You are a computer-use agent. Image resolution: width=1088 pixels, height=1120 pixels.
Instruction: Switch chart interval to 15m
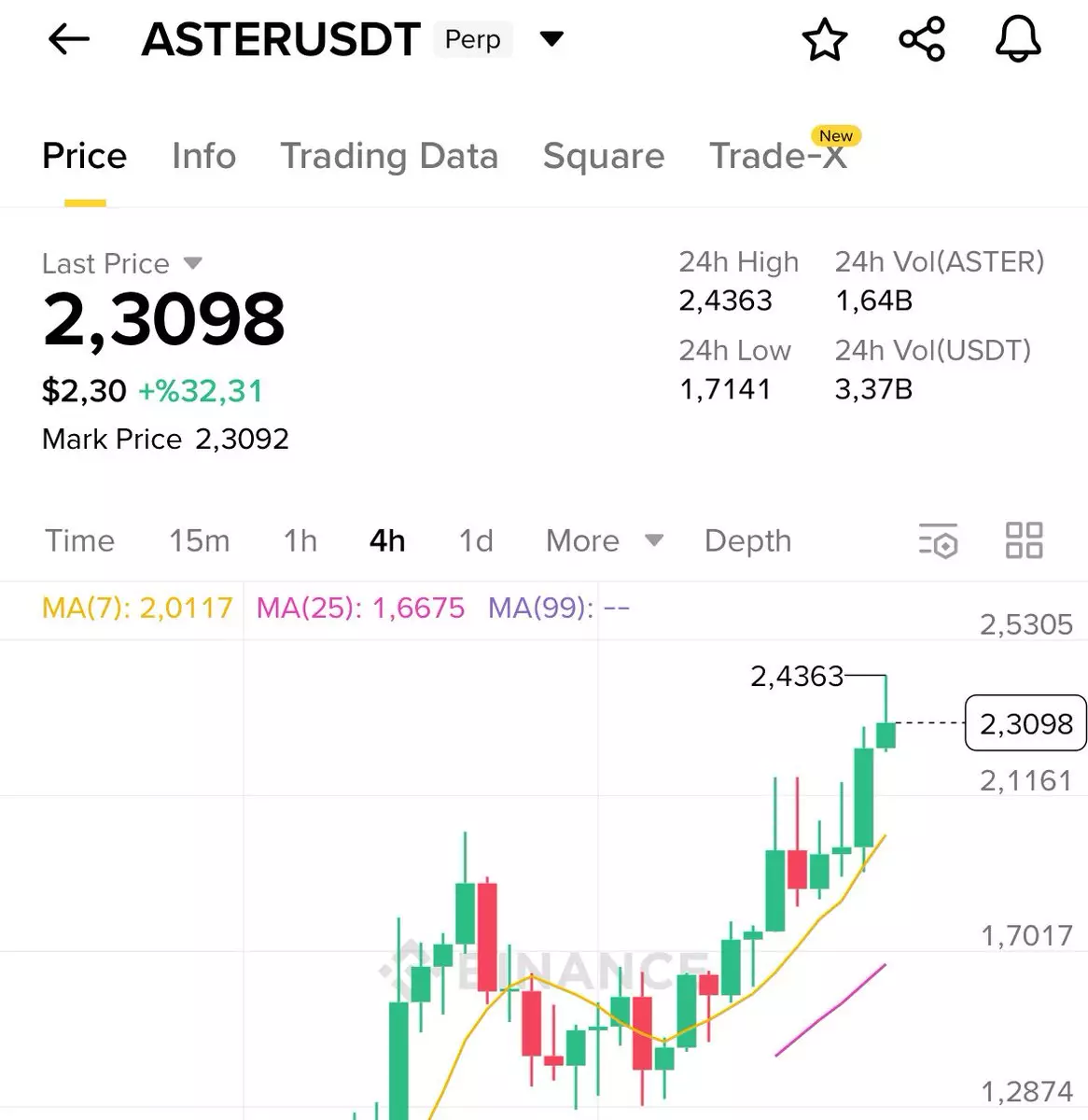(x=199, y=540)
